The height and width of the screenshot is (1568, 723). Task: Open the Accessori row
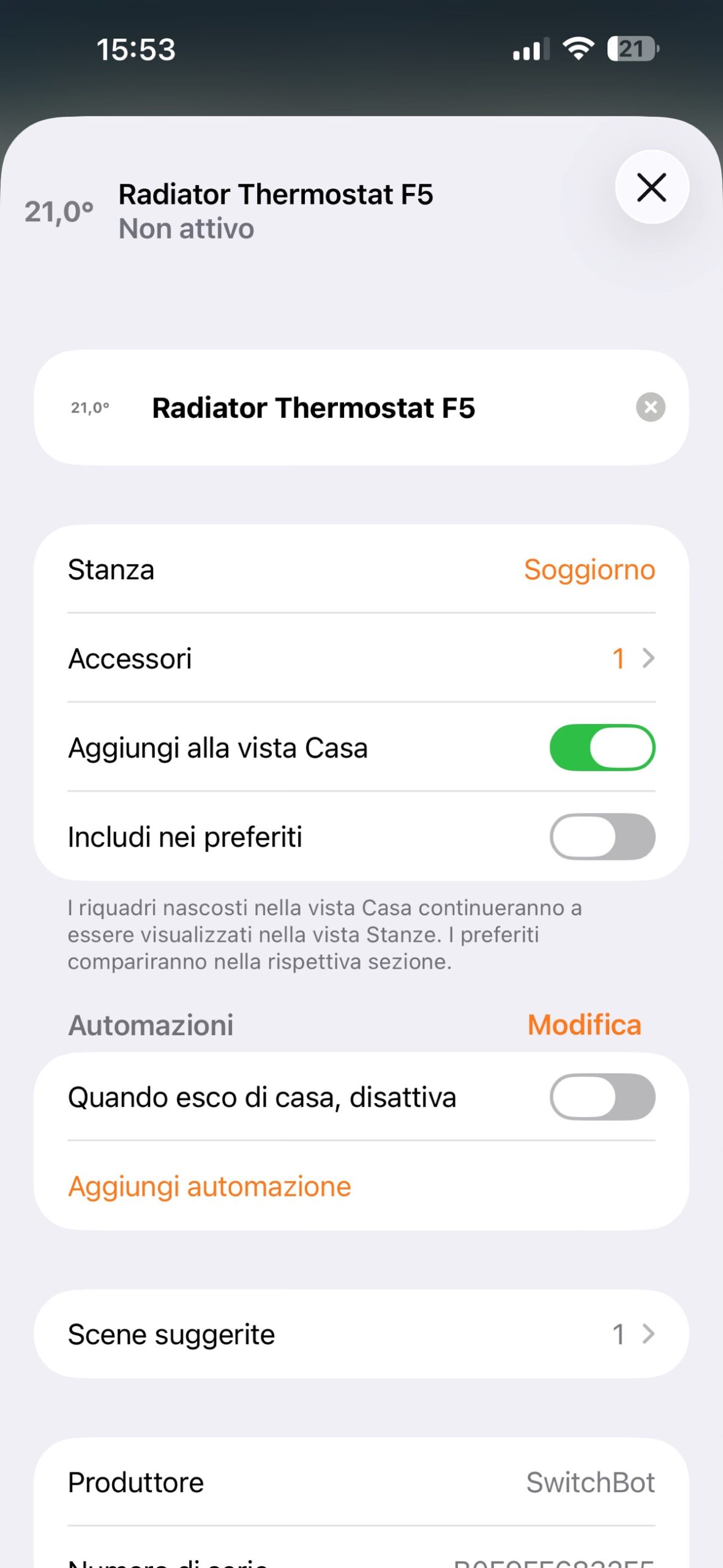click(361, 658)
